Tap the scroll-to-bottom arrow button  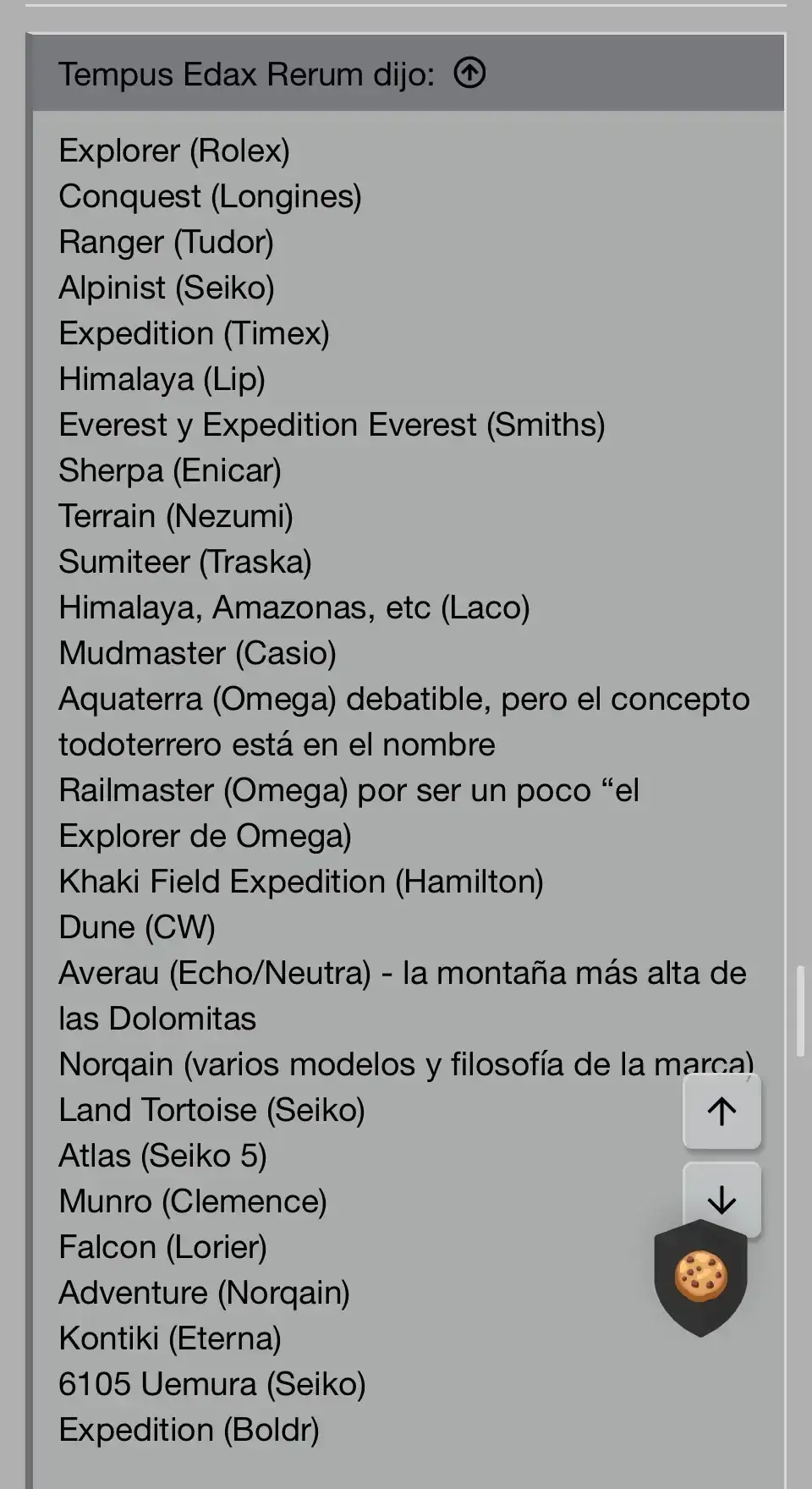pos(721,1199)
